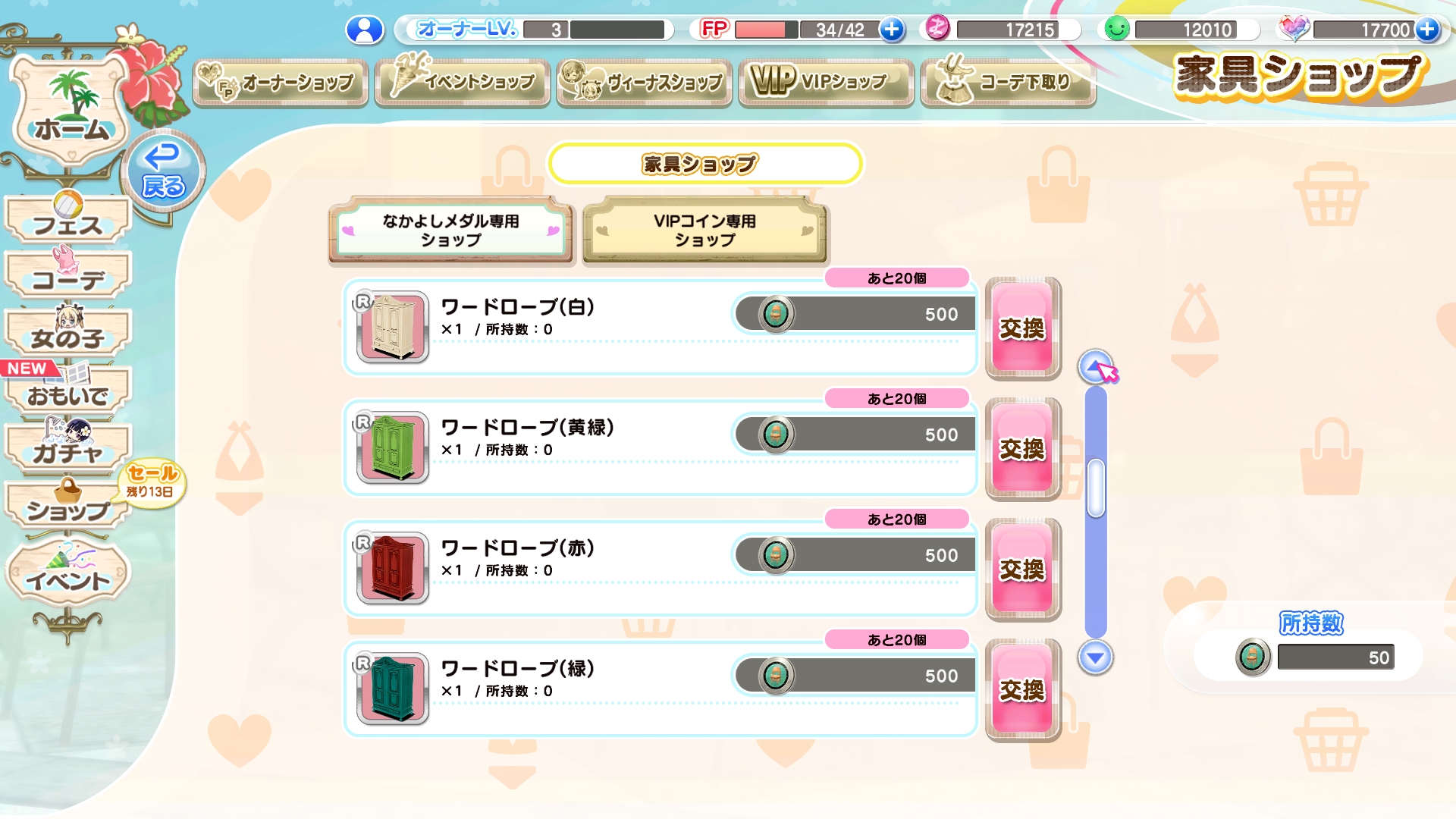Go back with the 戻る button
This screenshot has width=1456, height=819.
click(163, 172)
